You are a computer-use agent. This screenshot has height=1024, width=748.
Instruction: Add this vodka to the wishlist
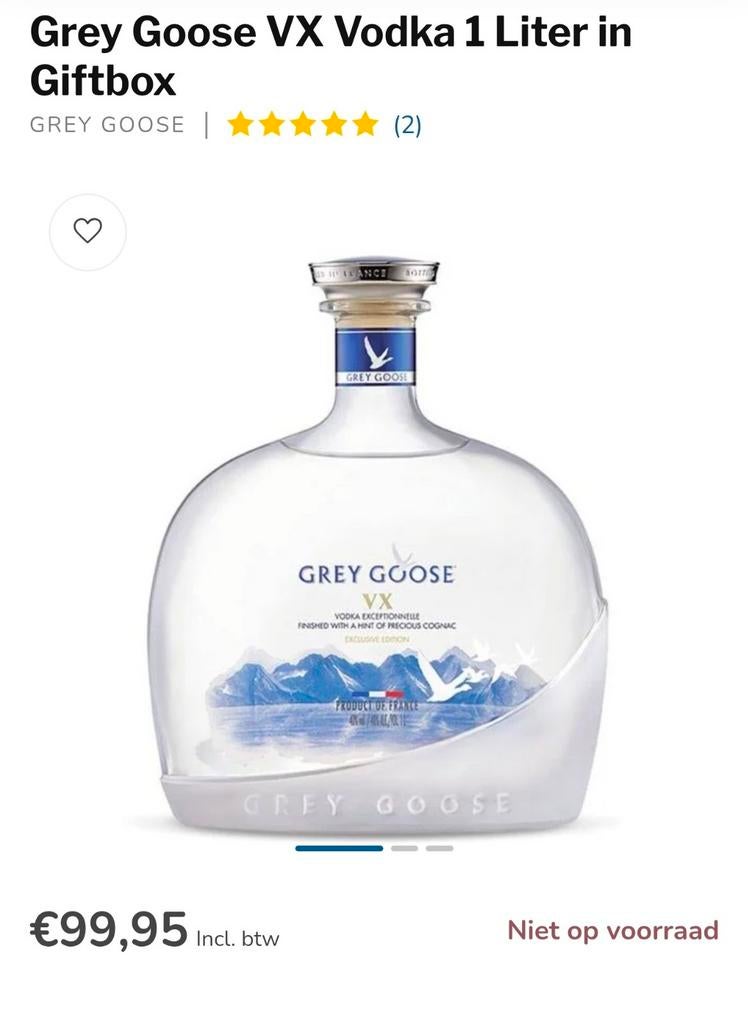pos(88,232)
